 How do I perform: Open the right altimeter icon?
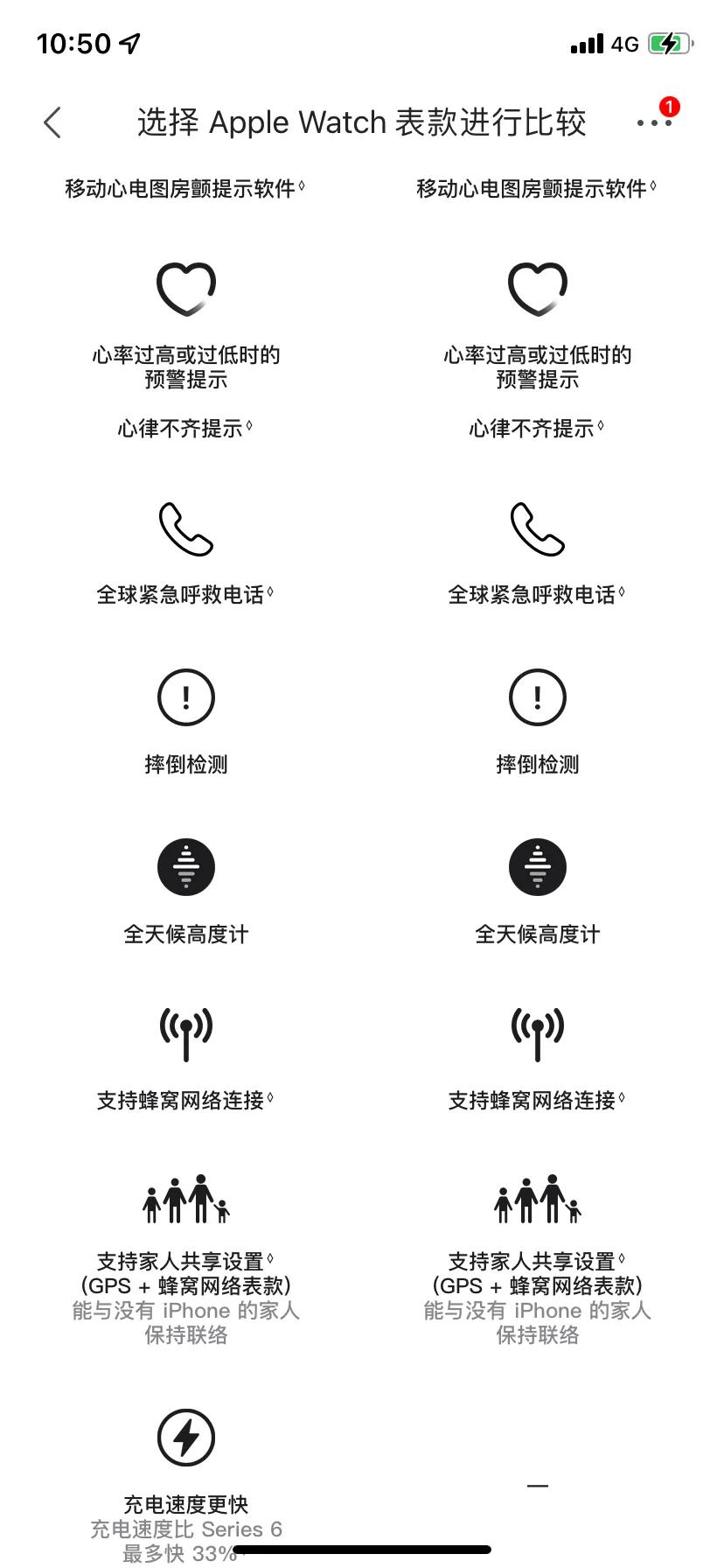click(537, 866)
